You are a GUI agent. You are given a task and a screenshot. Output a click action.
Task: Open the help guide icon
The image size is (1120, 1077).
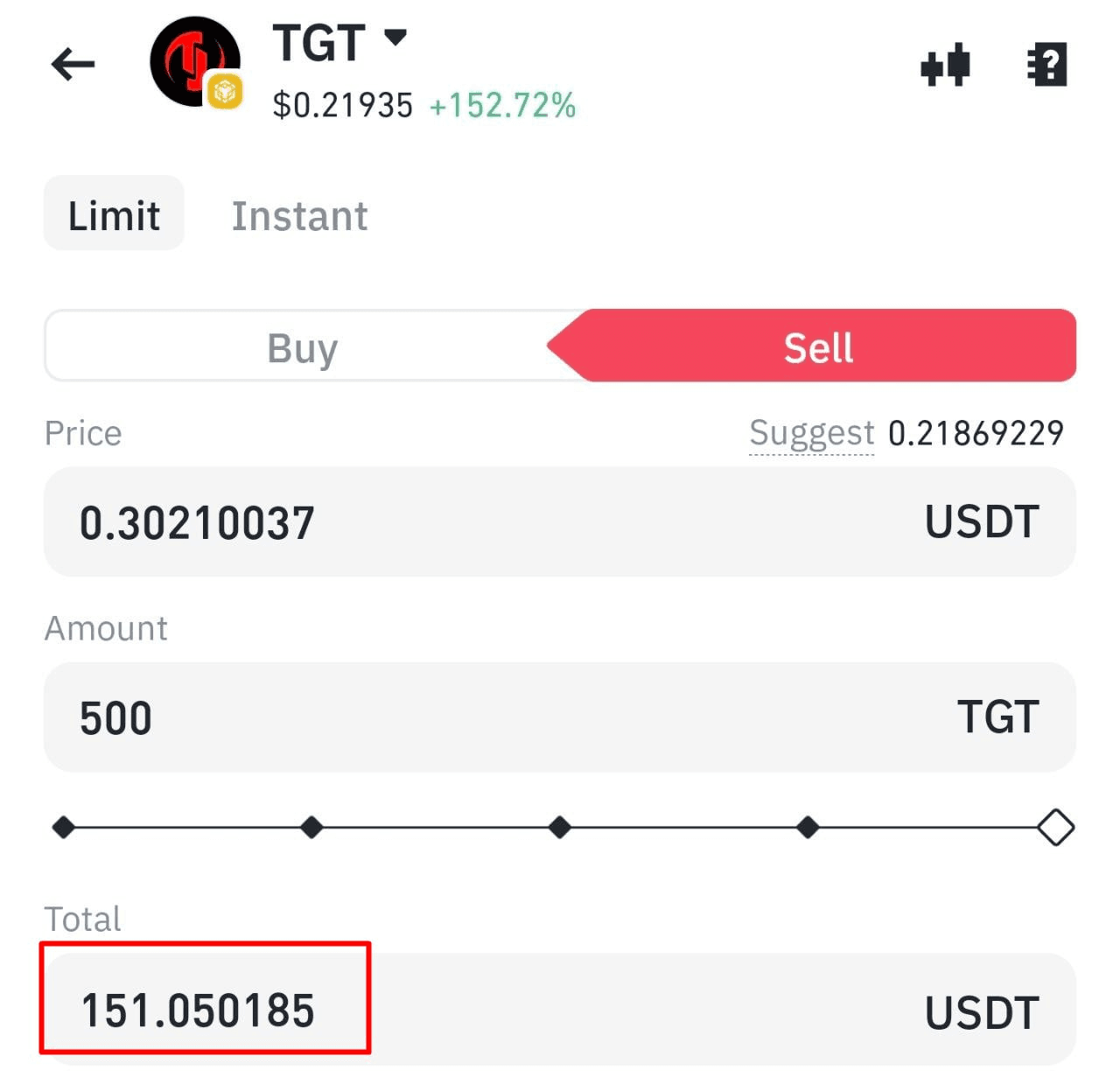1046,65
